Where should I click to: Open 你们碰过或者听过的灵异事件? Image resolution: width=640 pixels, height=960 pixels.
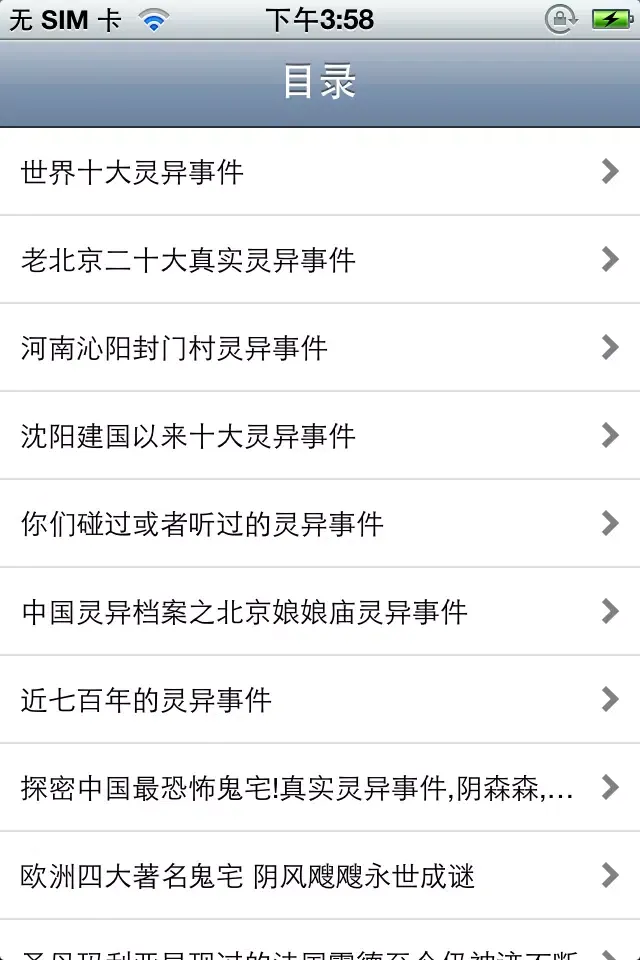click(x=320, y=524)
